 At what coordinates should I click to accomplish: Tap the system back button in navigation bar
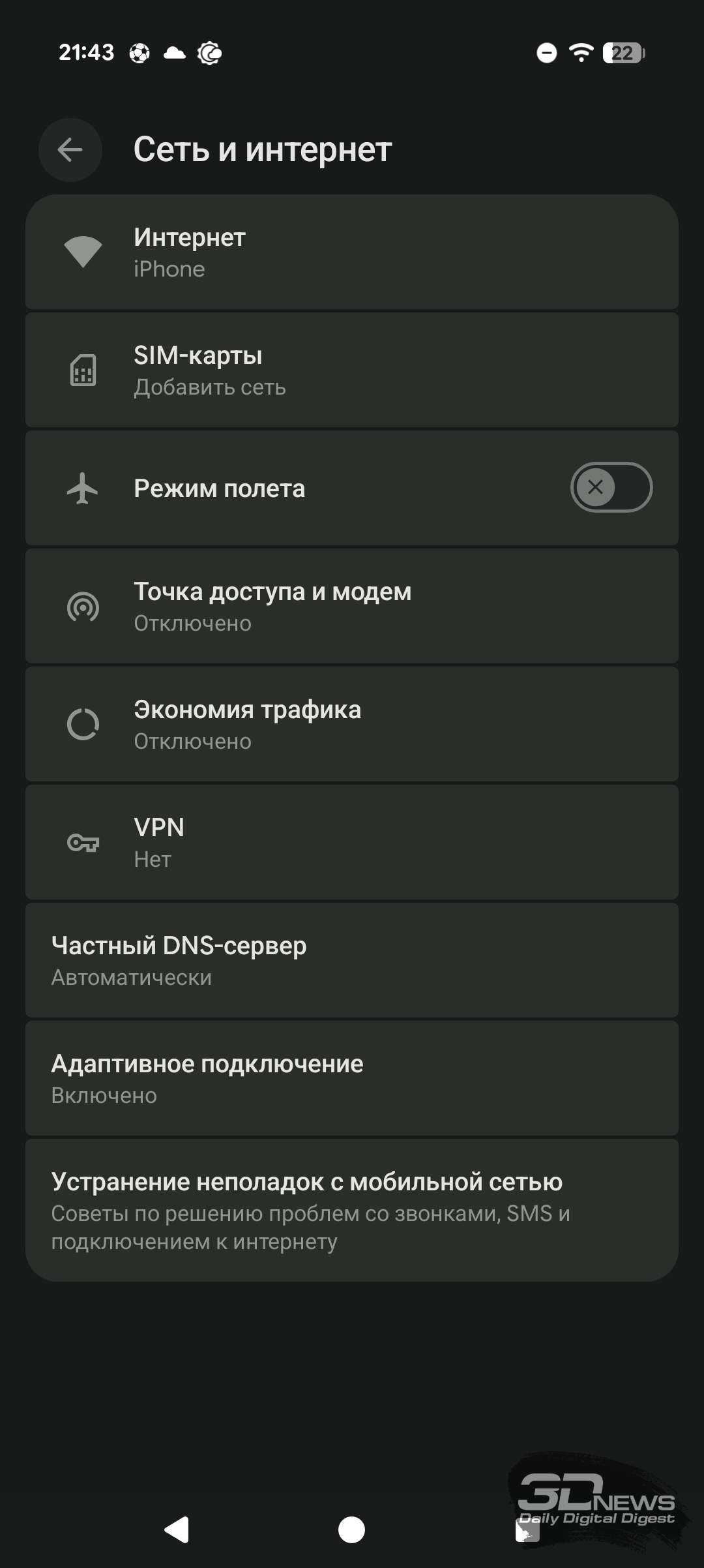pos(177,1530)
